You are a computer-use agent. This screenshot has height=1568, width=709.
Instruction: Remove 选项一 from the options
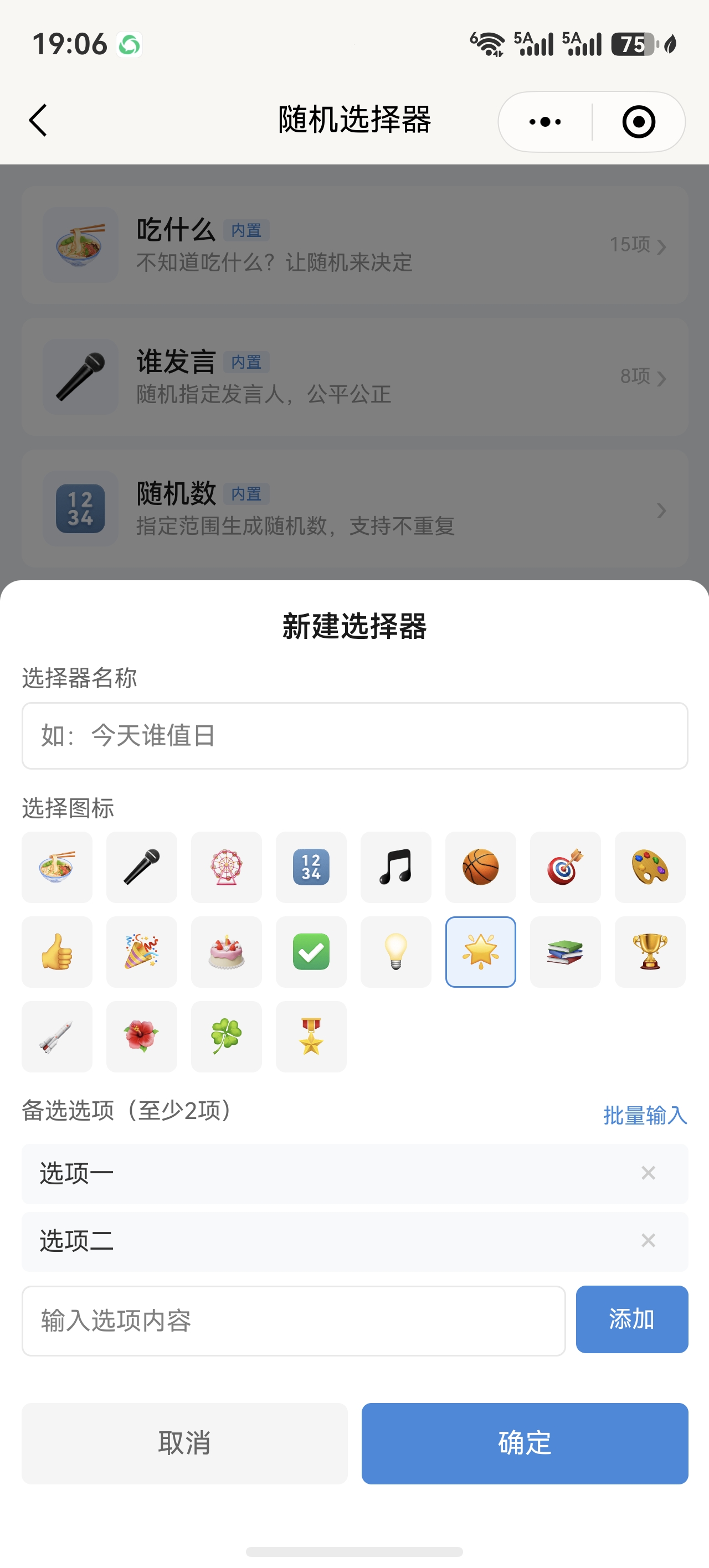coord(648,1172)
